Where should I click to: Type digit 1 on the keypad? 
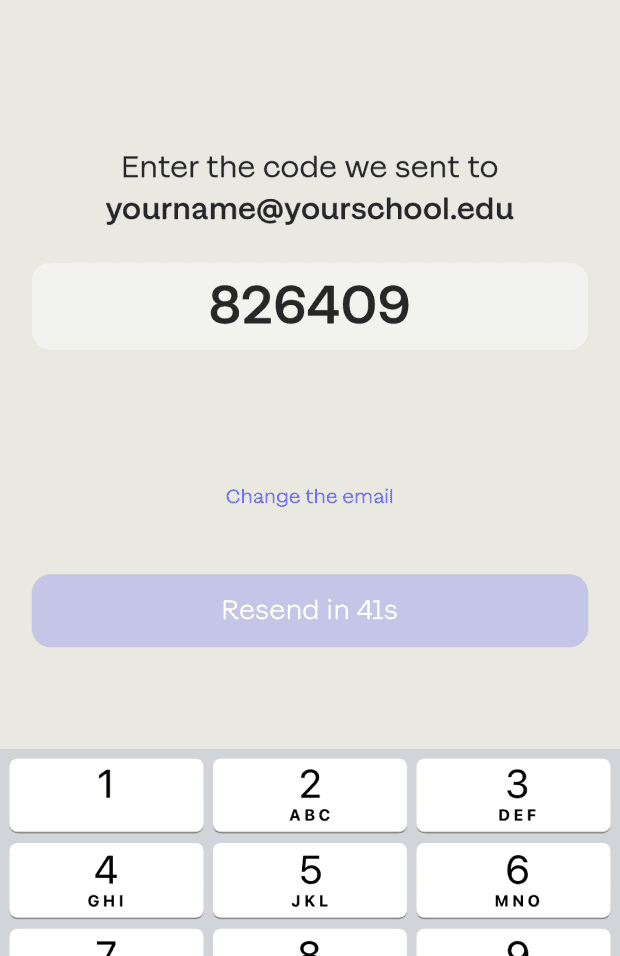click(106, 794)
